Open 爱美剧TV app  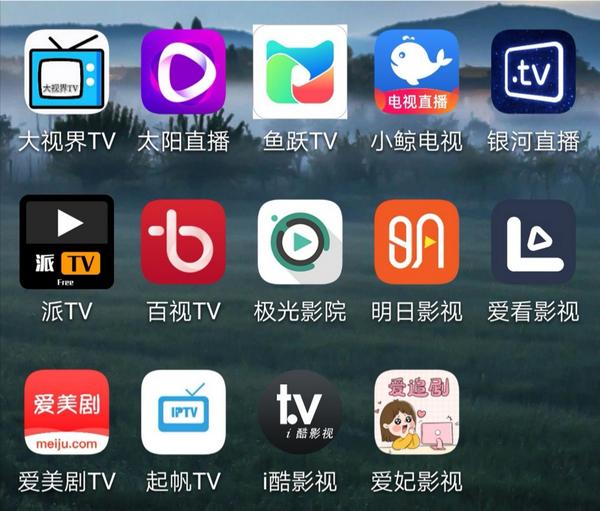tap(67, 412)
